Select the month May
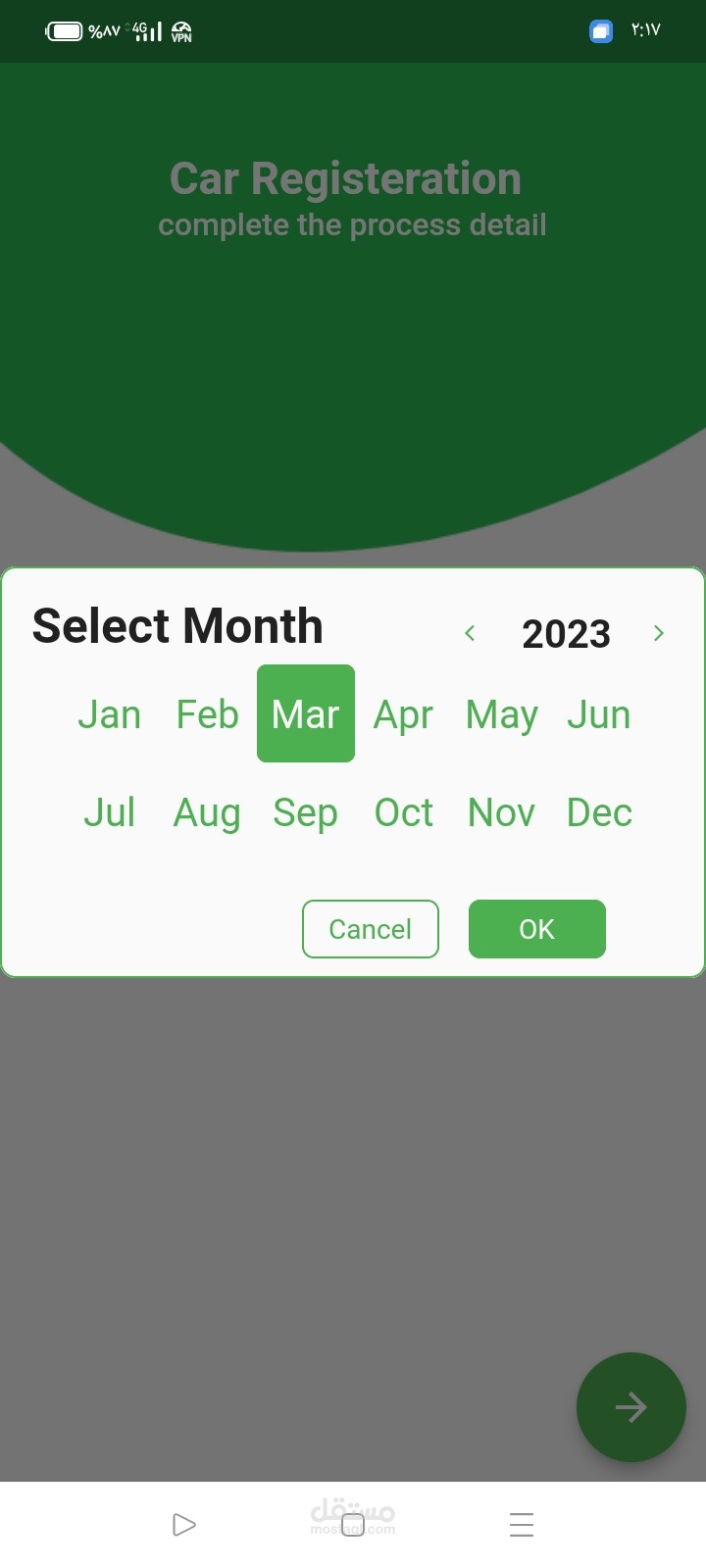This screenshot has width=706, height=1568. (x=501, y=714)
